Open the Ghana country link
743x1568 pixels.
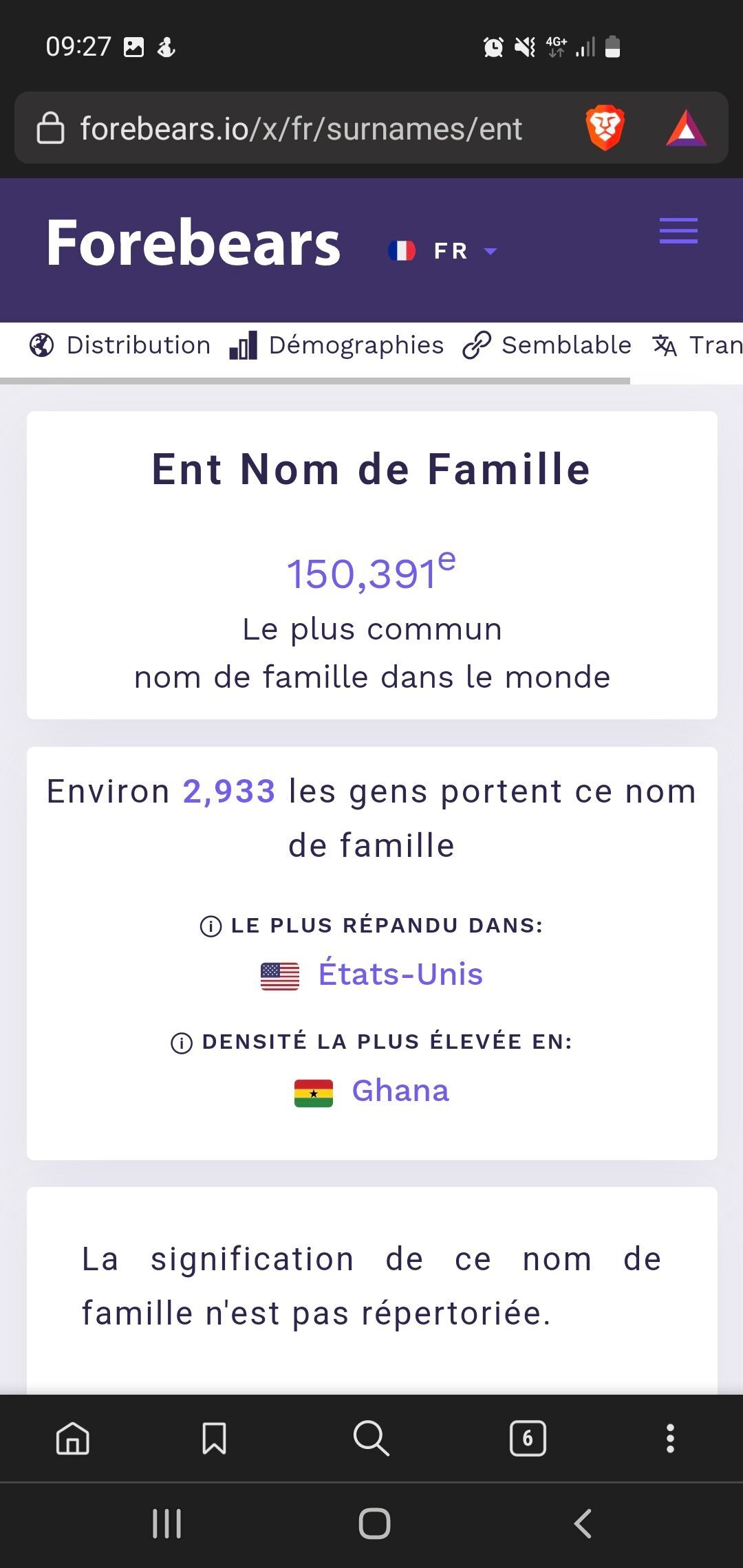[400, 1091]
